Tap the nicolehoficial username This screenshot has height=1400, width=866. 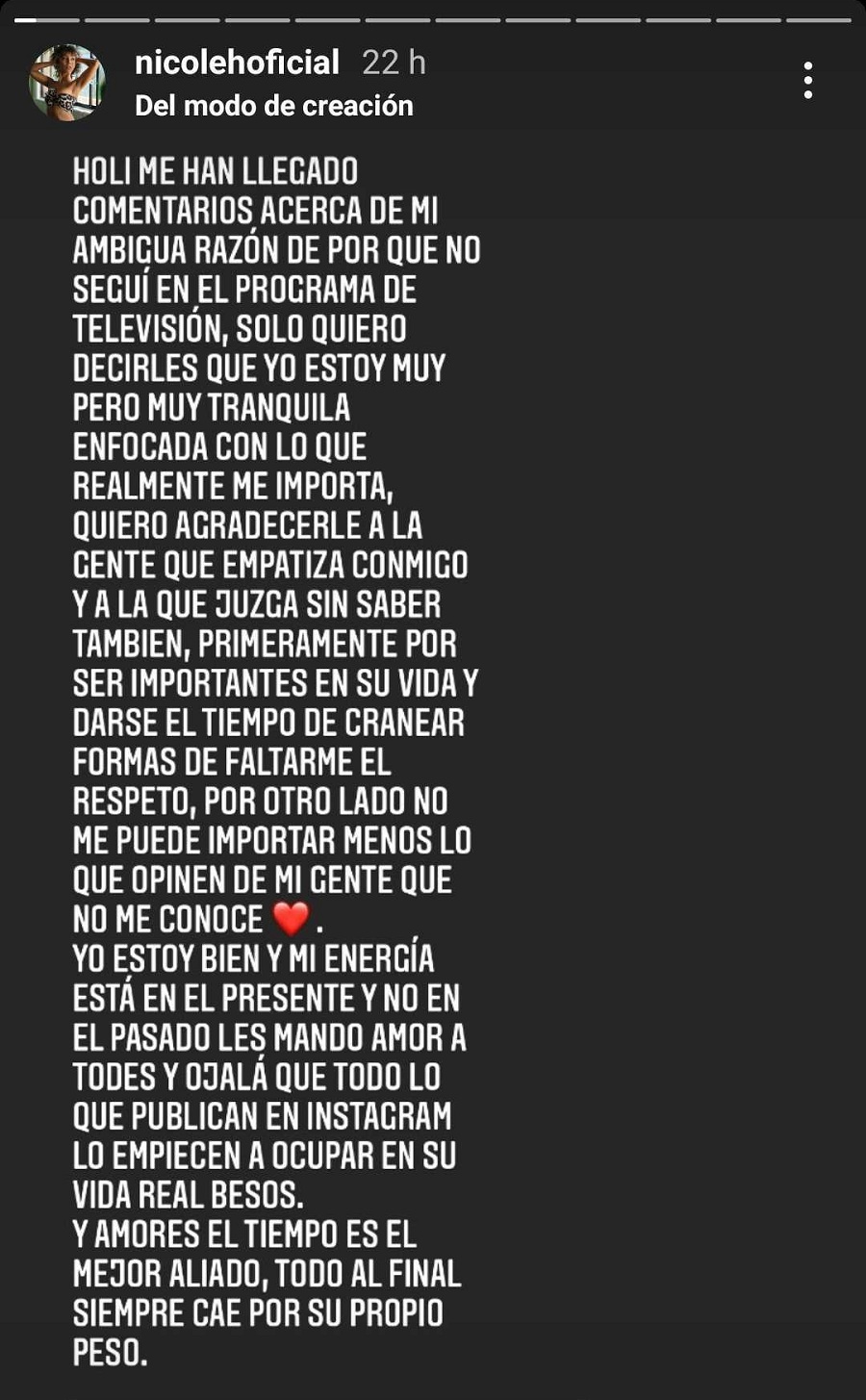tap(237, 63)
